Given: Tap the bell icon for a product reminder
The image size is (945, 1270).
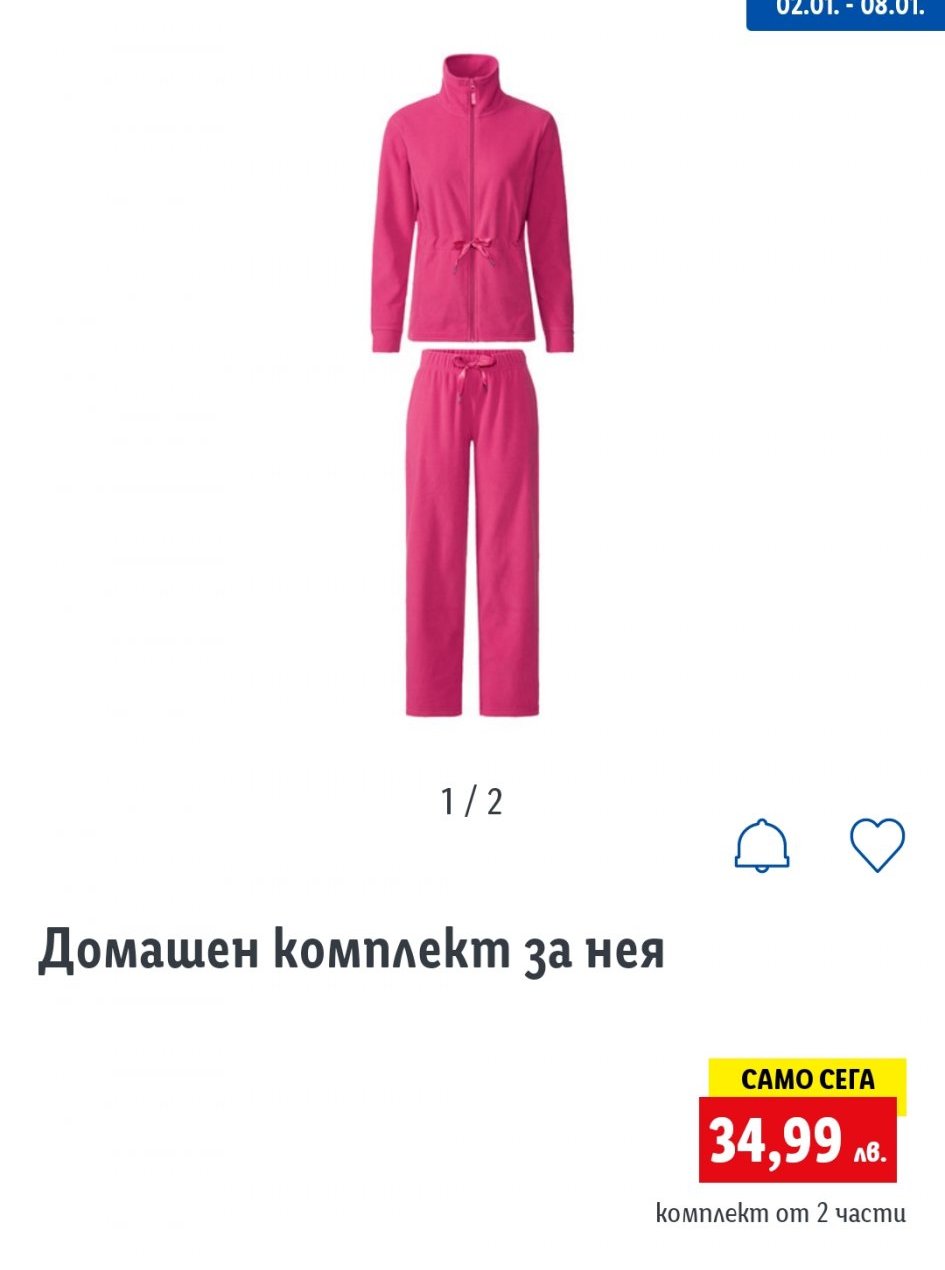Looking at the screenshot, I should coord(762,846).
